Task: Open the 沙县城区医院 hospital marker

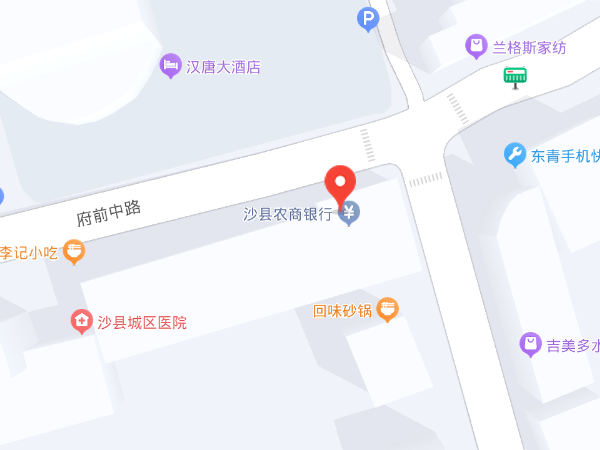Action: tap(81, 322)
